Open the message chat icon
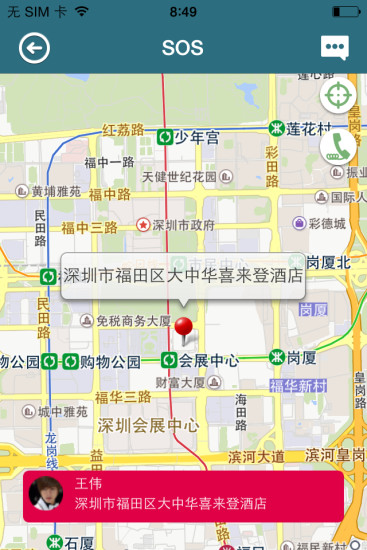The height and width of the screenshot is (550, 367). tap(335, 47)
